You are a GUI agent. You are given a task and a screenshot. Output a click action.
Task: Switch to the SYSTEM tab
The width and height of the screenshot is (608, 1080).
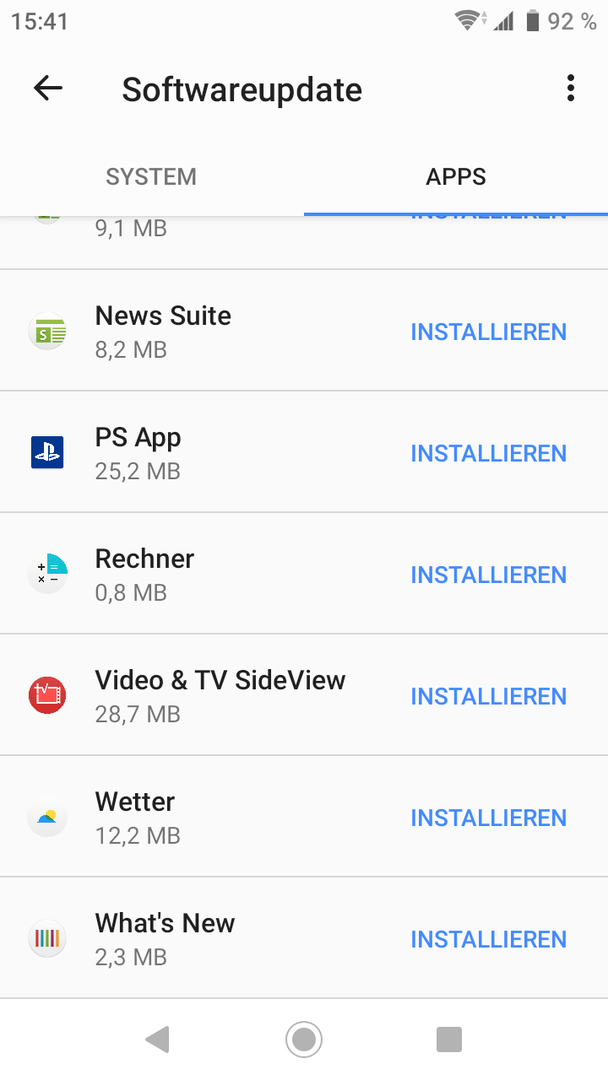151,177
